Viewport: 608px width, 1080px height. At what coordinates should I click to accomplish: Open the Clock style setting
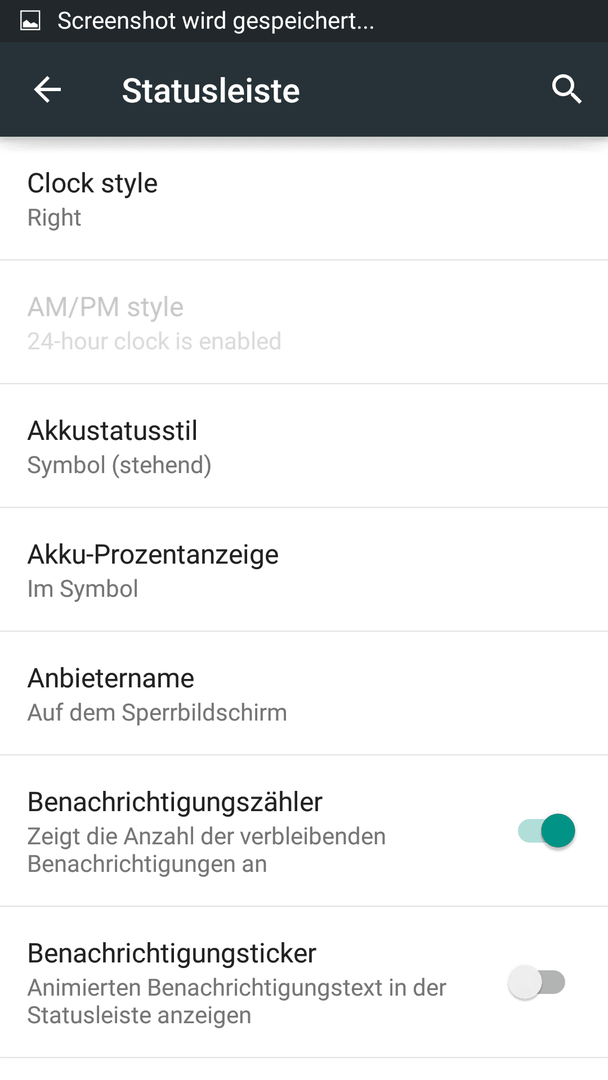(304, 198)
